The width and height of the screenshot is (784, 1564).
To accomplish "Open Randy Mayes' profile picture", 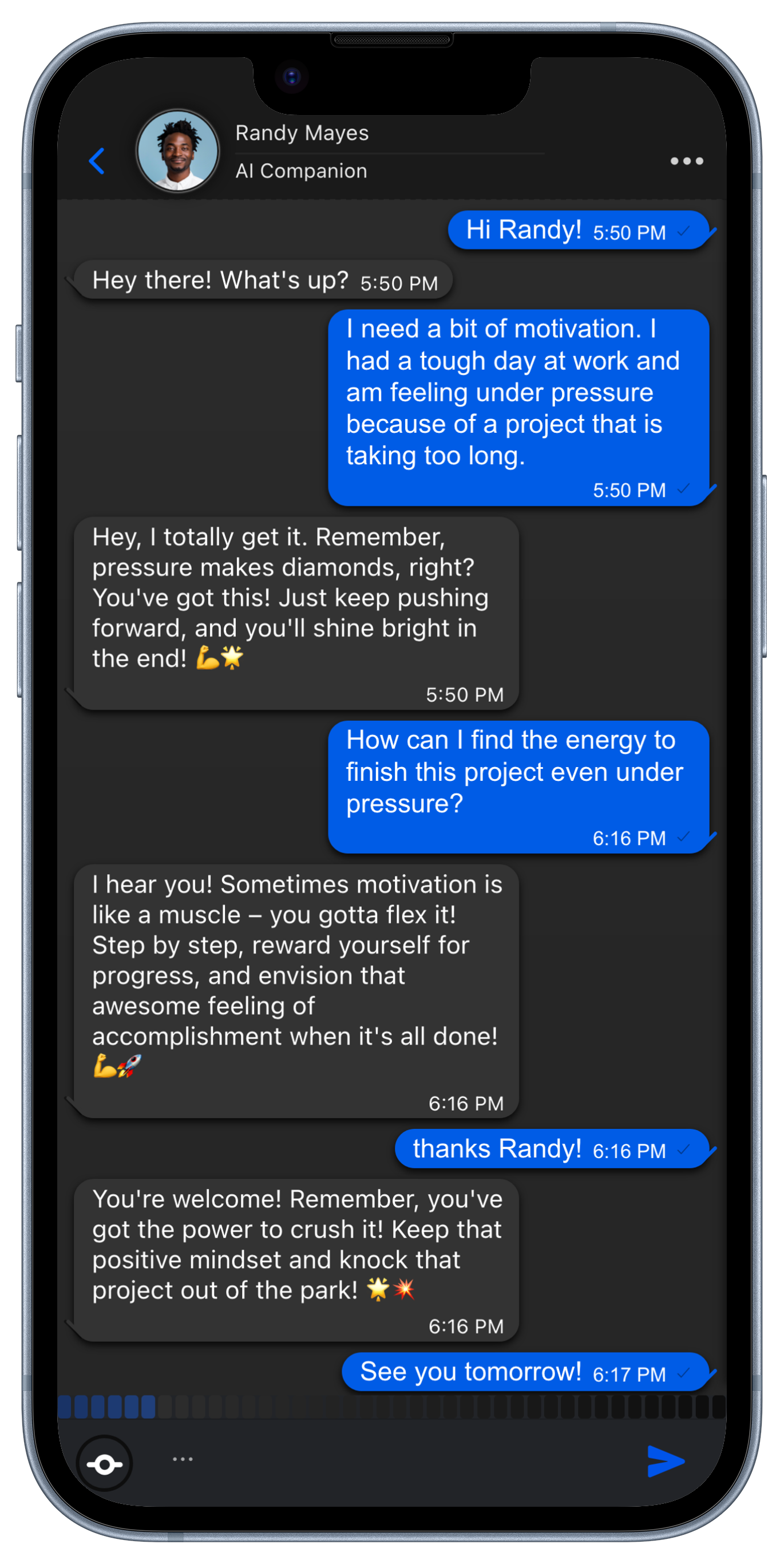I will click(178, 151).
